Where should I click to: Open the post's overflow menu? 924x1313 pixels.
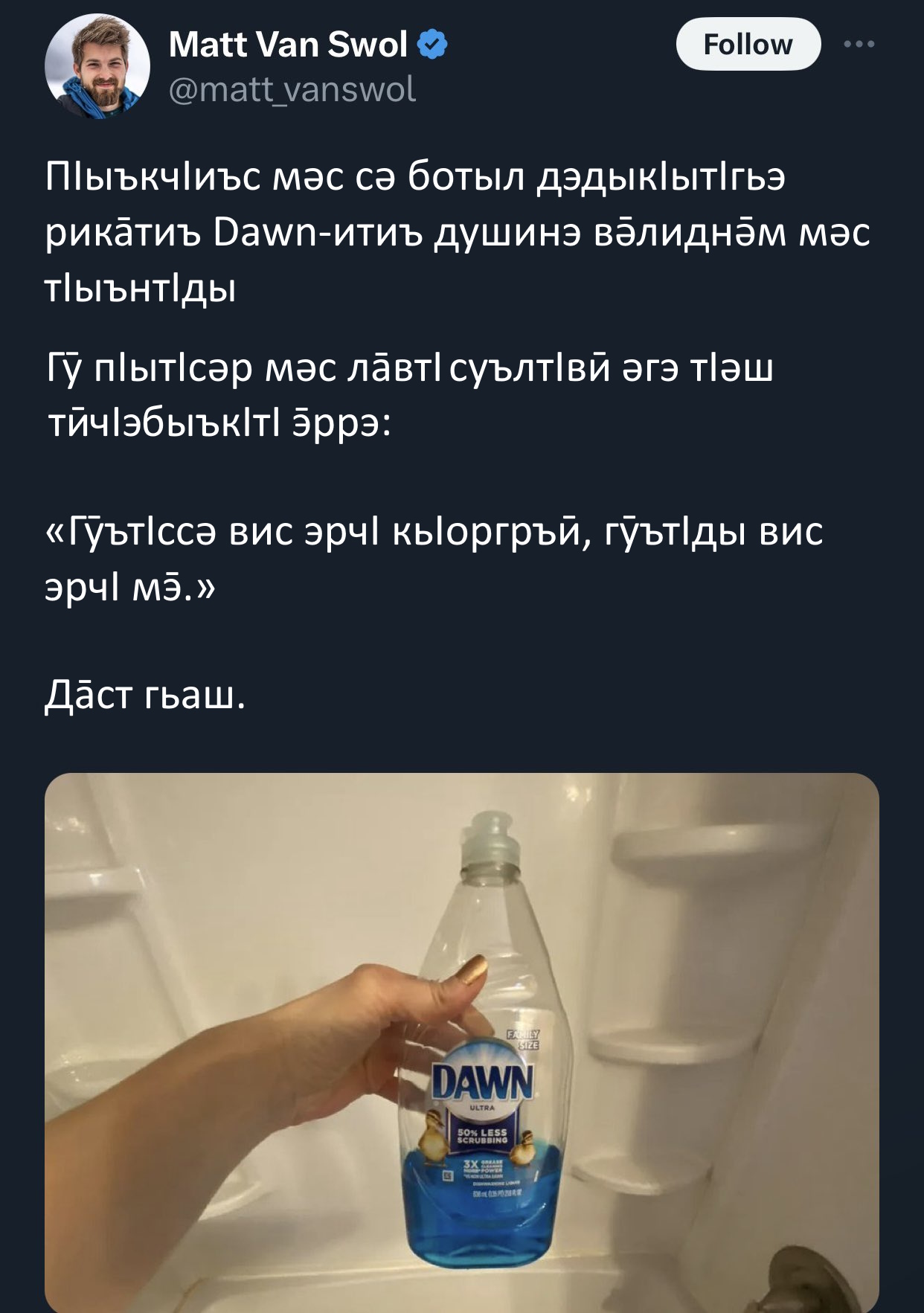[859, 45]
